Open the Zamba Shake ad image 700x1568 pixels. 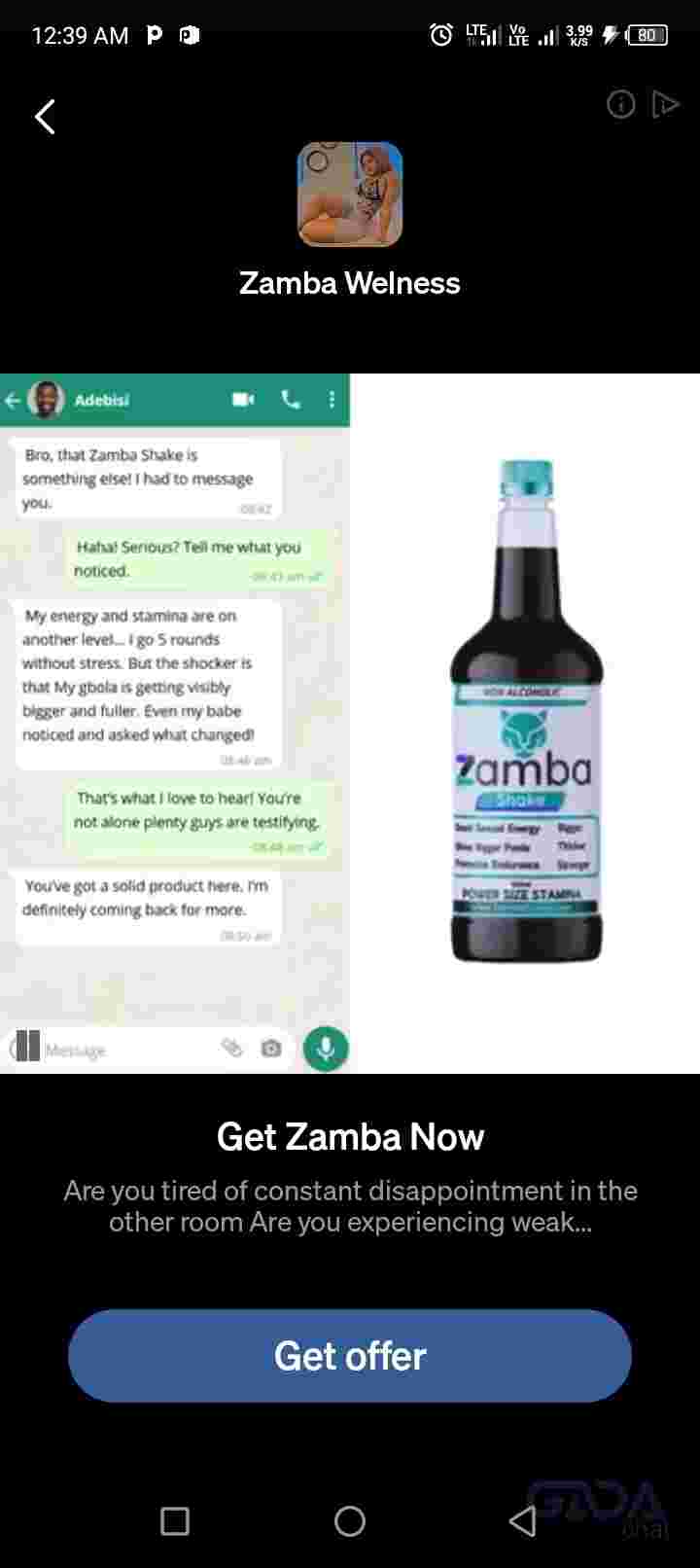pyautogui.click(x=350, y=723)
